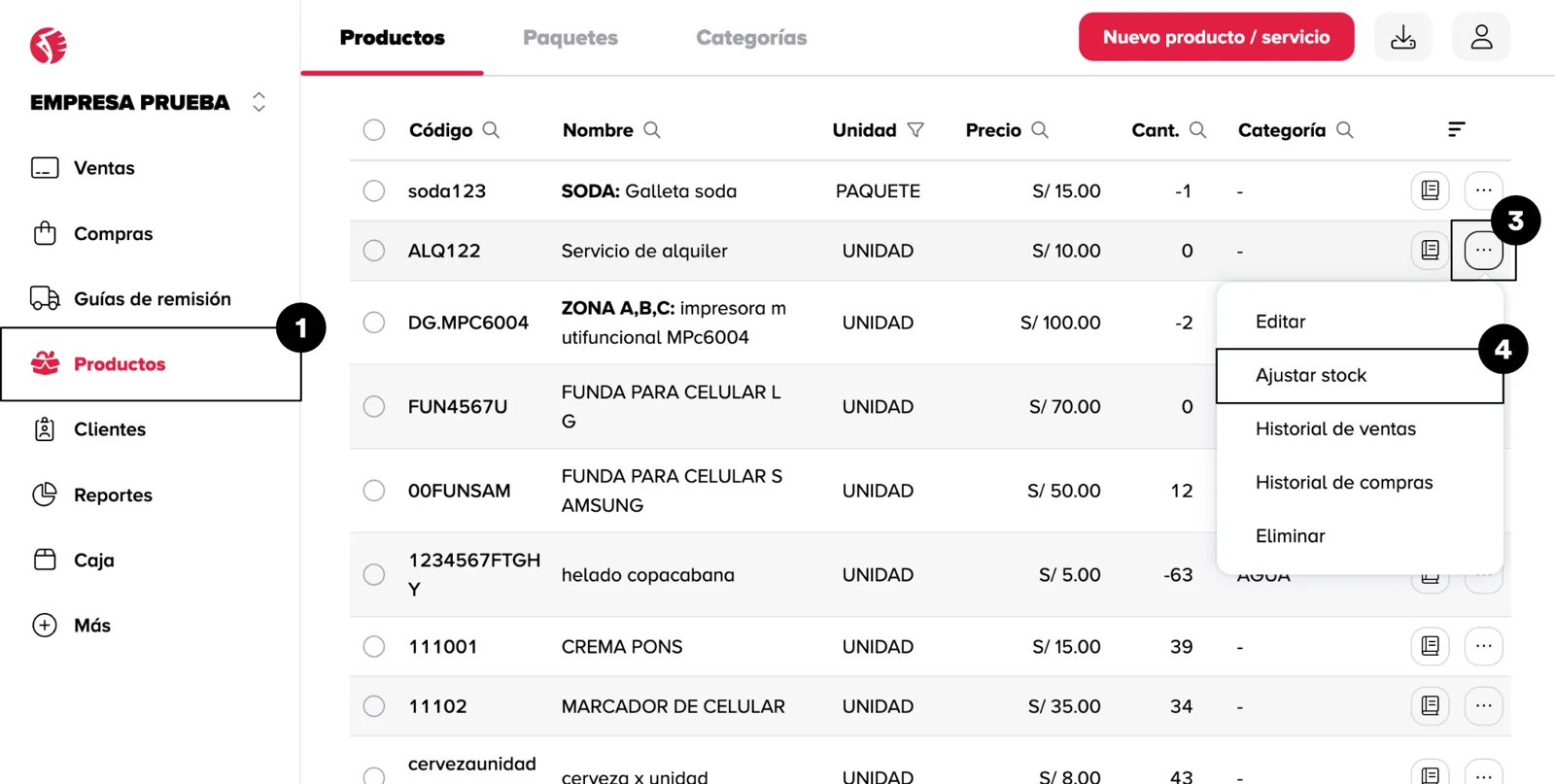The width and height of the screenshot is (1555, 784).
Task: Search by Código column magnifier
Action: [491, 130]
